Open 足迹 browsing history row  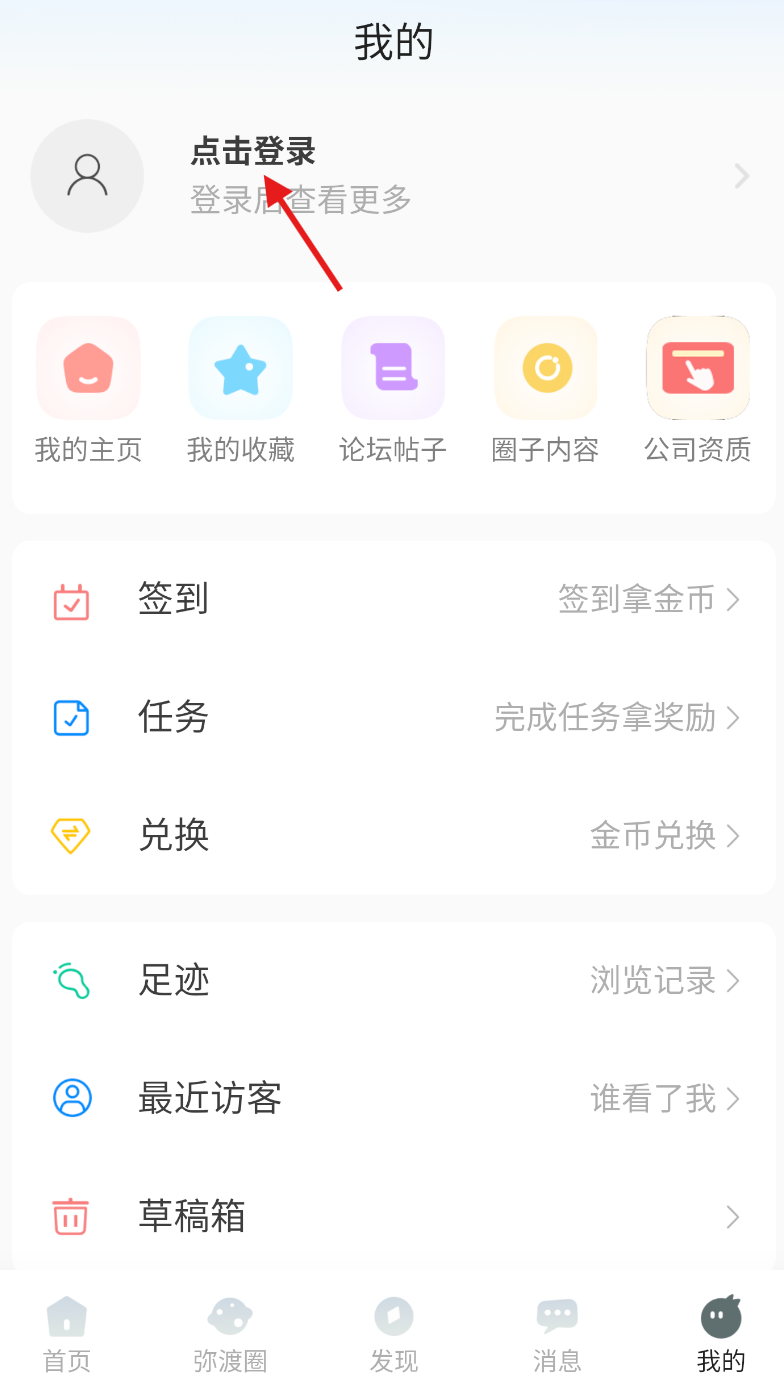point(392,980)
